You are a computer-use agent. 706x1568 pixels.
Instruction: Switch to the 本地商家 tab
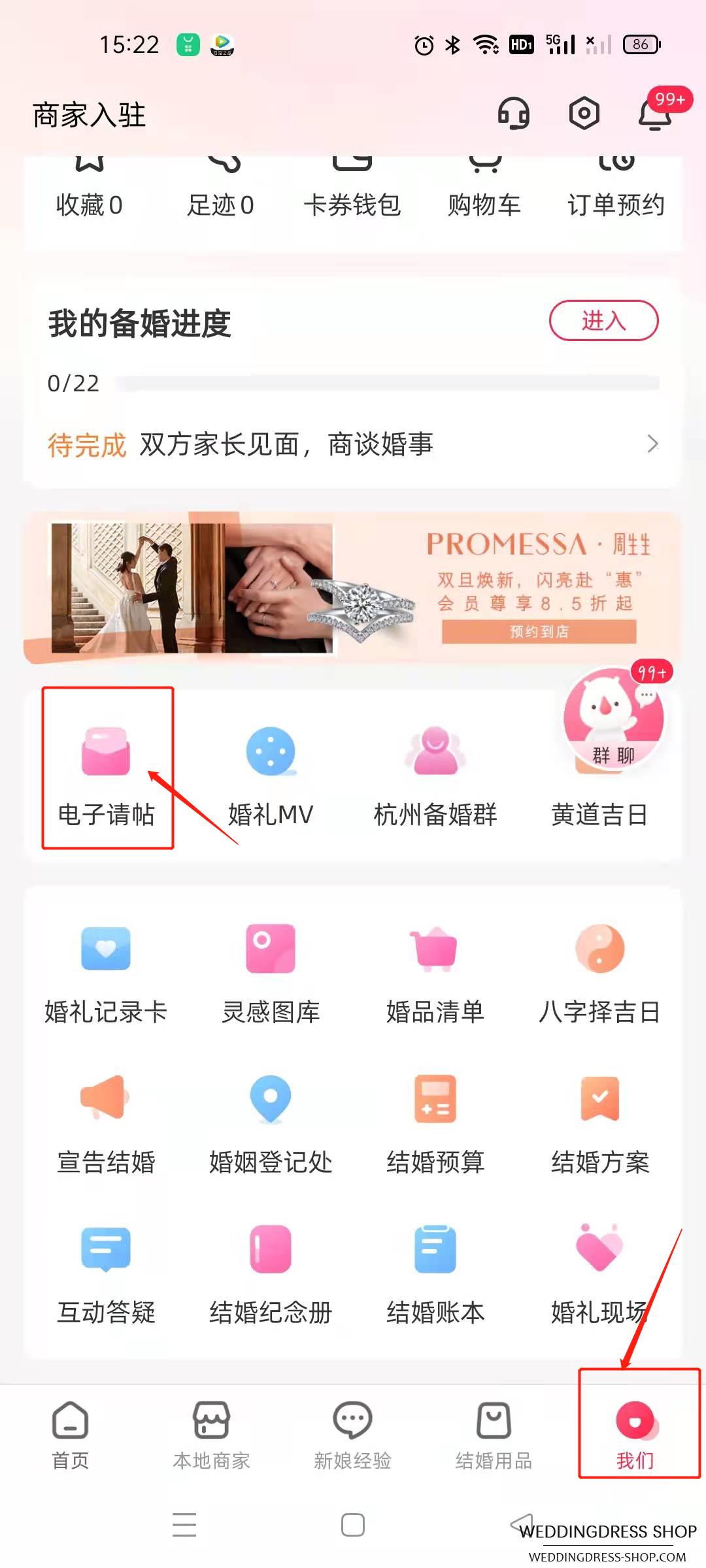pyautogui.click(x=212, y=1434)
